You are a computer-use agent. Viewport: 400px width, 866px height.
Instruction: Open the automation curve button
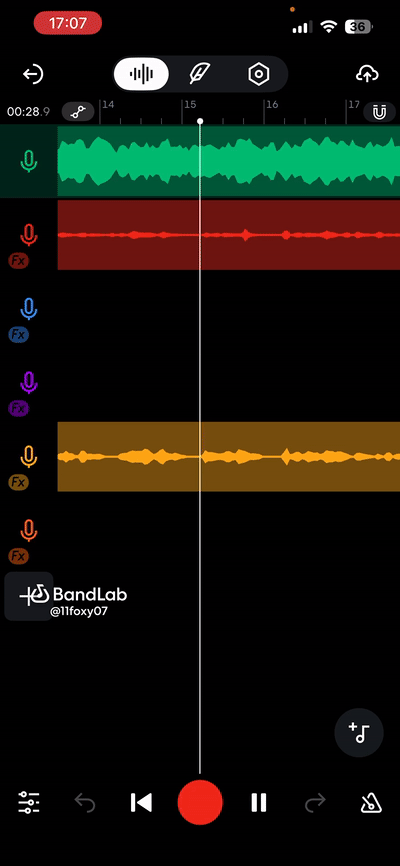coord(78,112)
